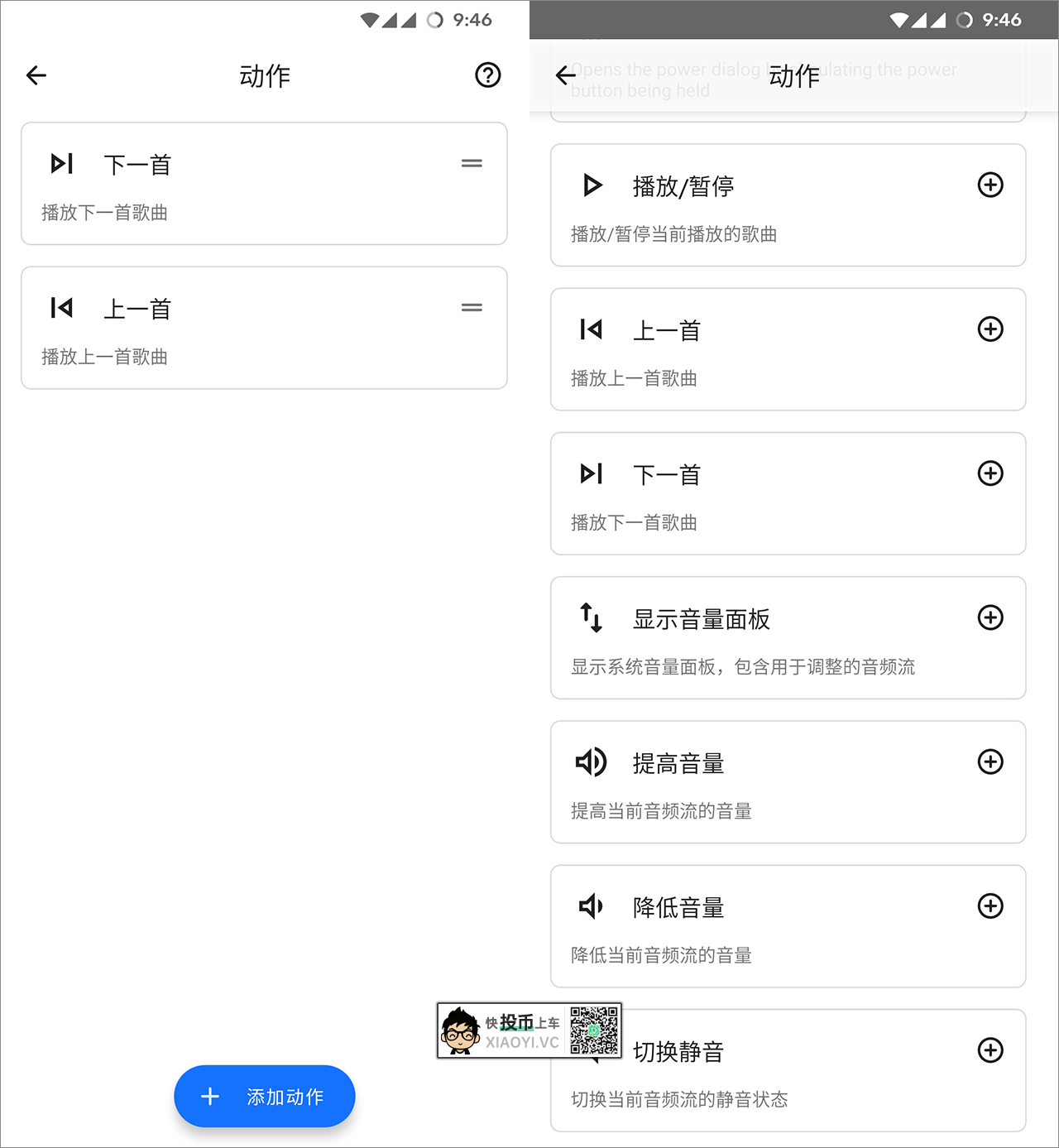The image size is (1059, 1148).
Task: Add the 提高音量 action
Action: (990, 761)
